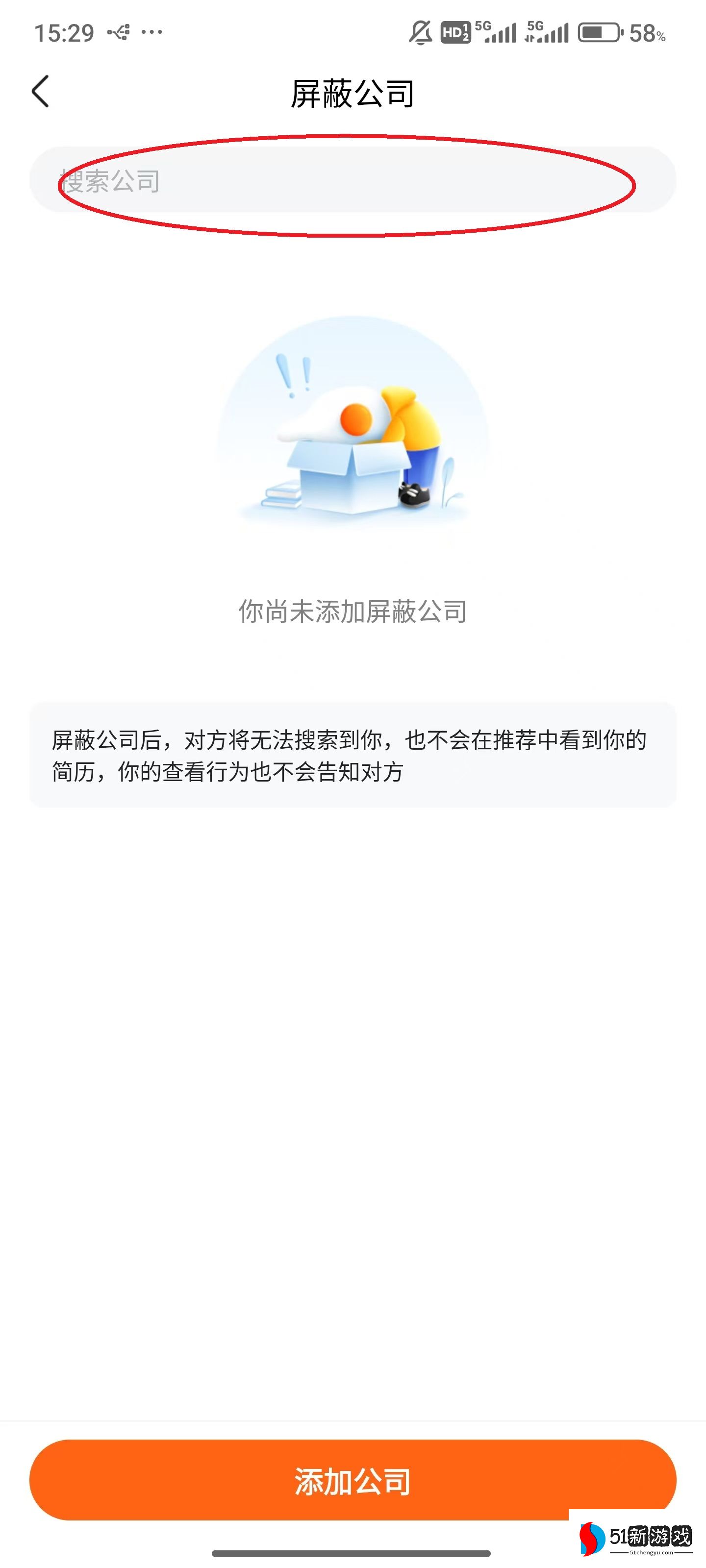The width and height of the screenshot is (706, 1568).
Task: Go back from the 屏蔽公司 page
Action: 40,92
